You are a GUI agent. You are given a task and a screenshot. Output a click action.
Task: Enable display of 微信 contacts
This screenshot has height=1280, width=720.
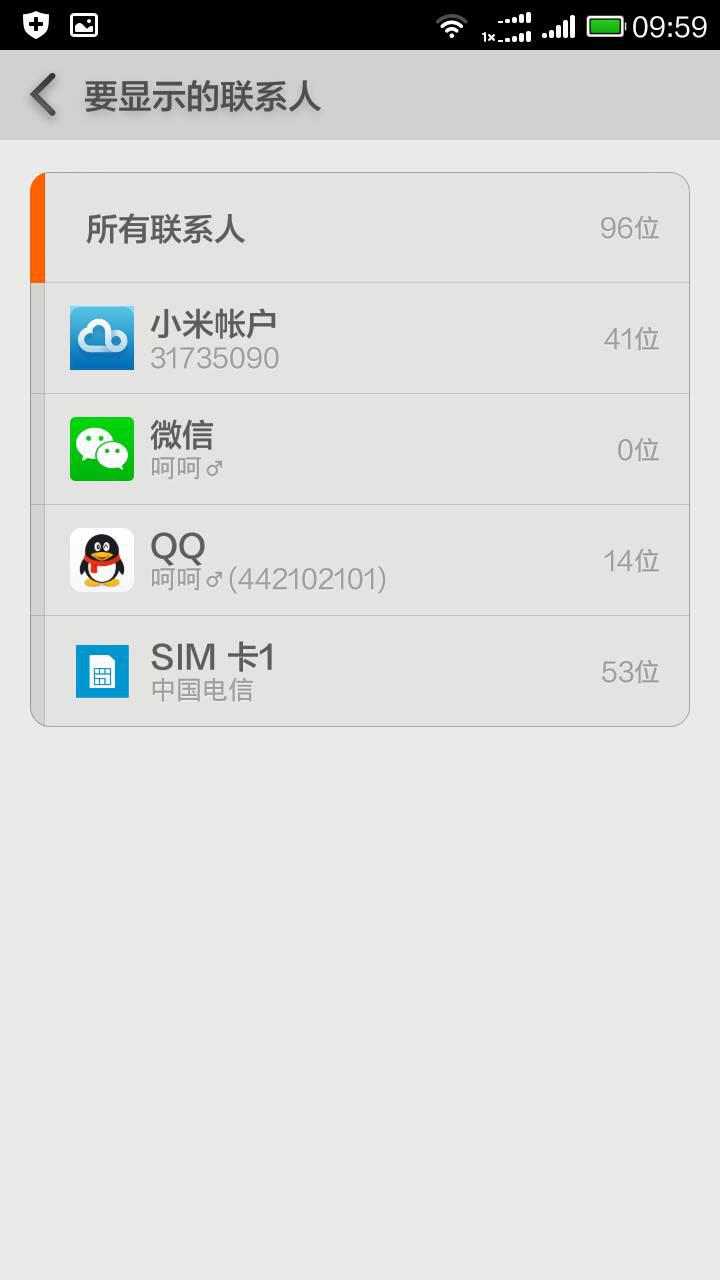(x=360, y=449)
